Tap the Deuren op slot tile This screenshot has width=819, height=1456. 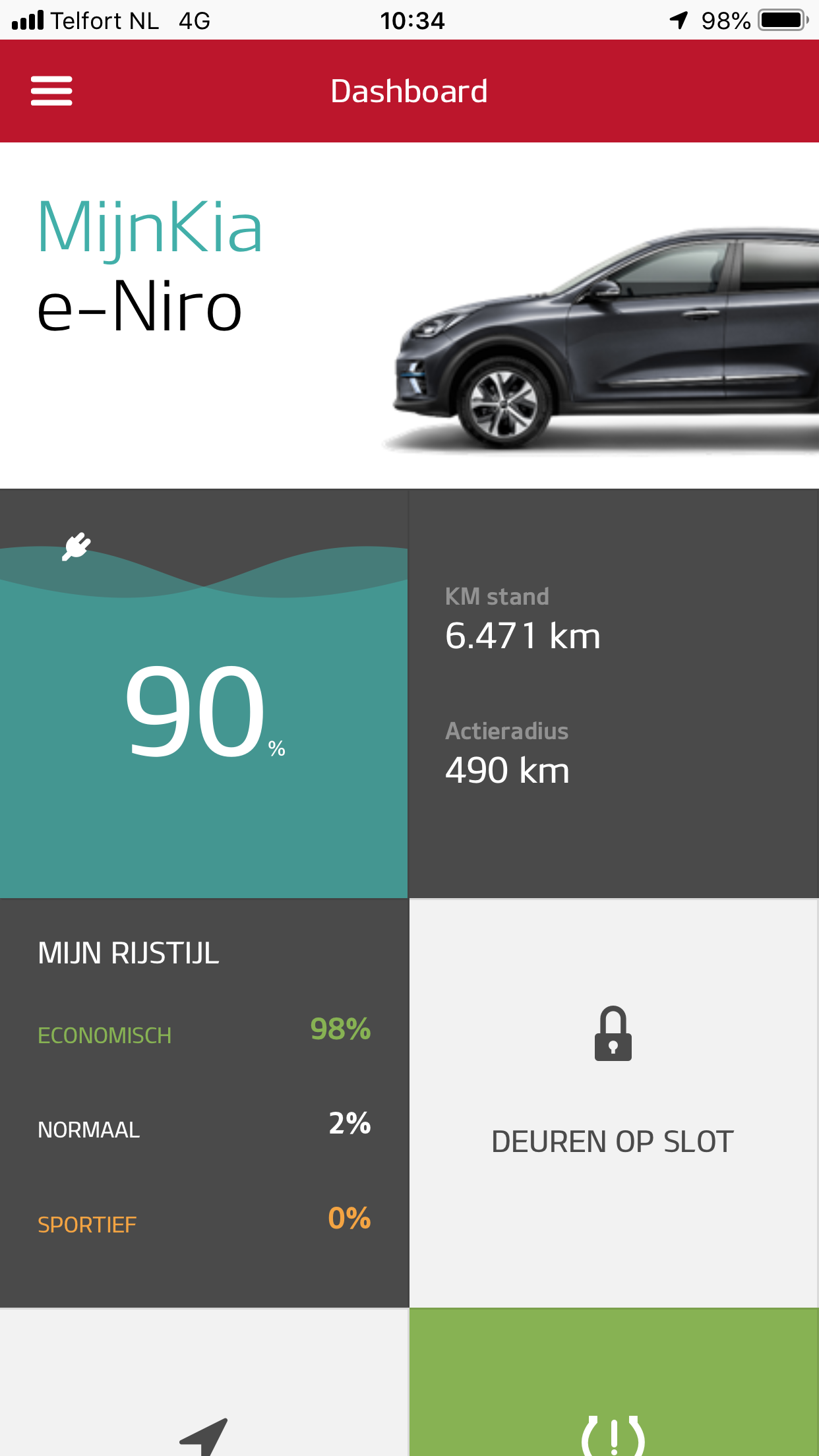613,1101
